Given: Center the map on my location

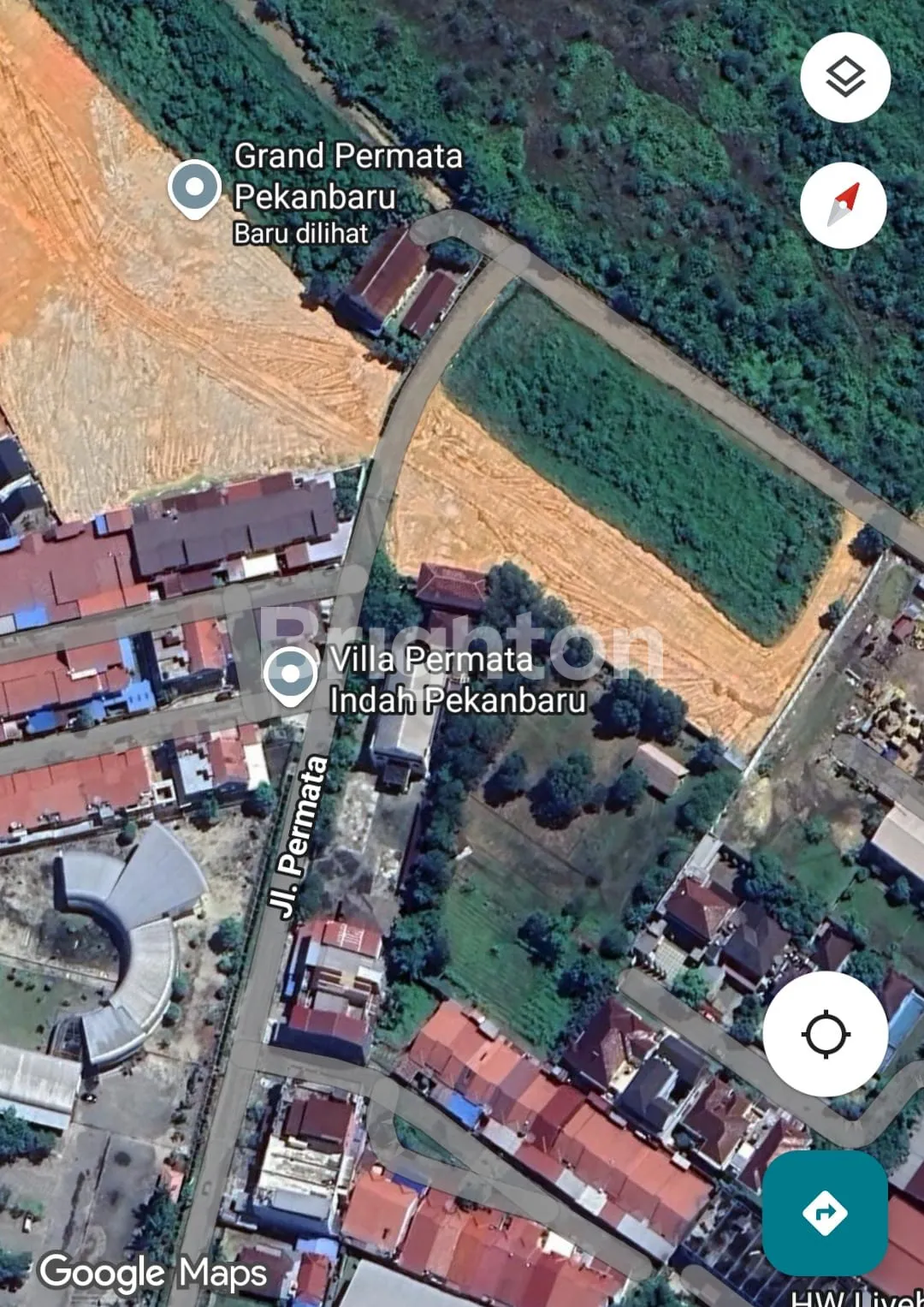Looking at the screenshot, I should pyautogui.click(x=825, y=1034).
